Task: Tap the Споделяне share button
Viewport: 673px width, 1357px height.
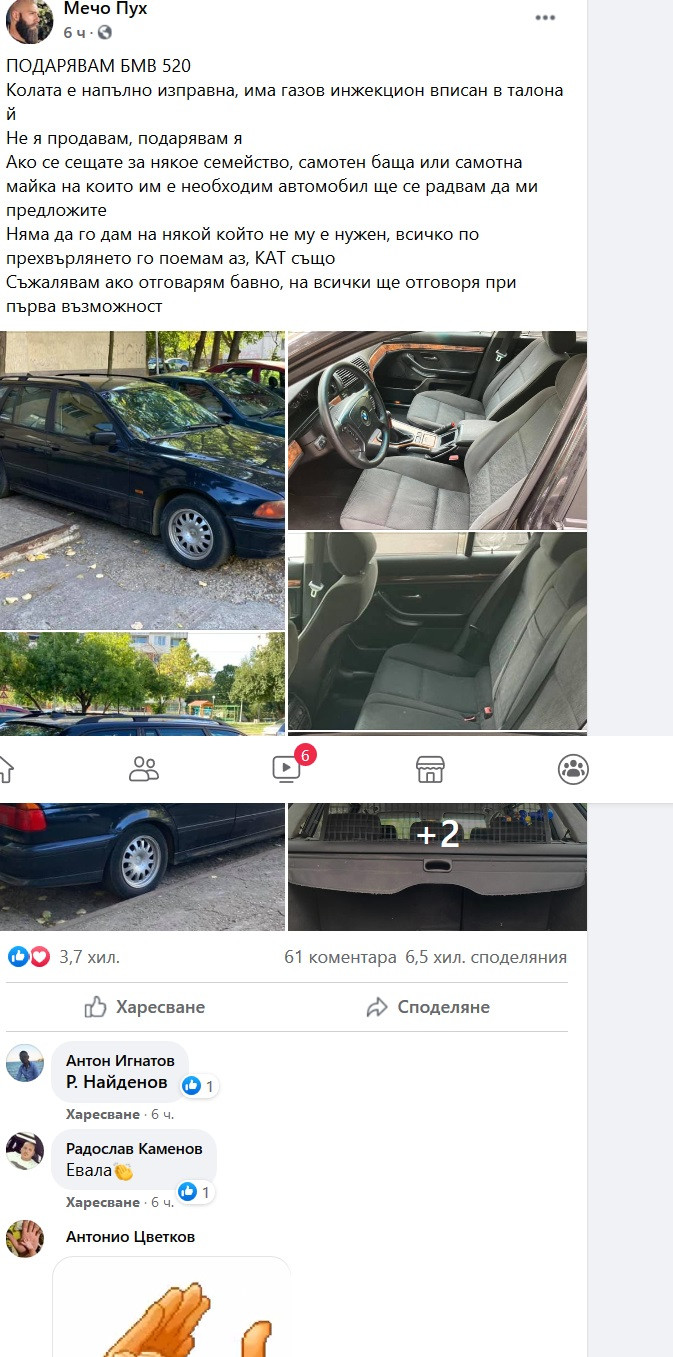Action: [x=428, y=1007]
